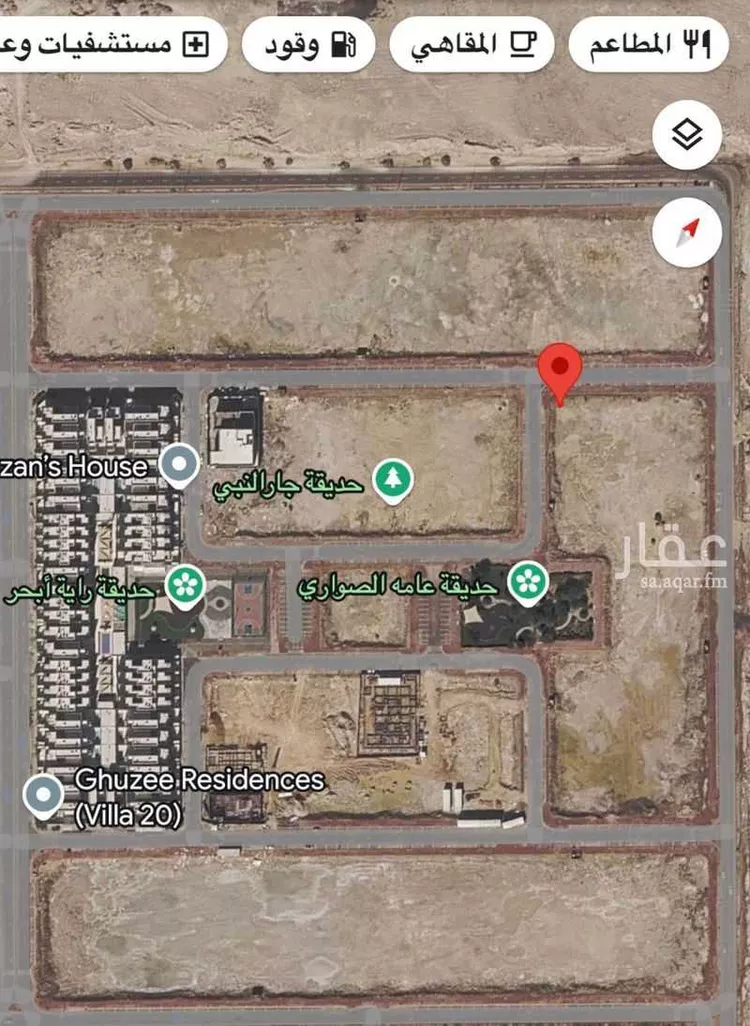Tap the compass to reorient map
Viewport: 750px width, 1026px height.
pyautogui.click(x=687, y=232)
